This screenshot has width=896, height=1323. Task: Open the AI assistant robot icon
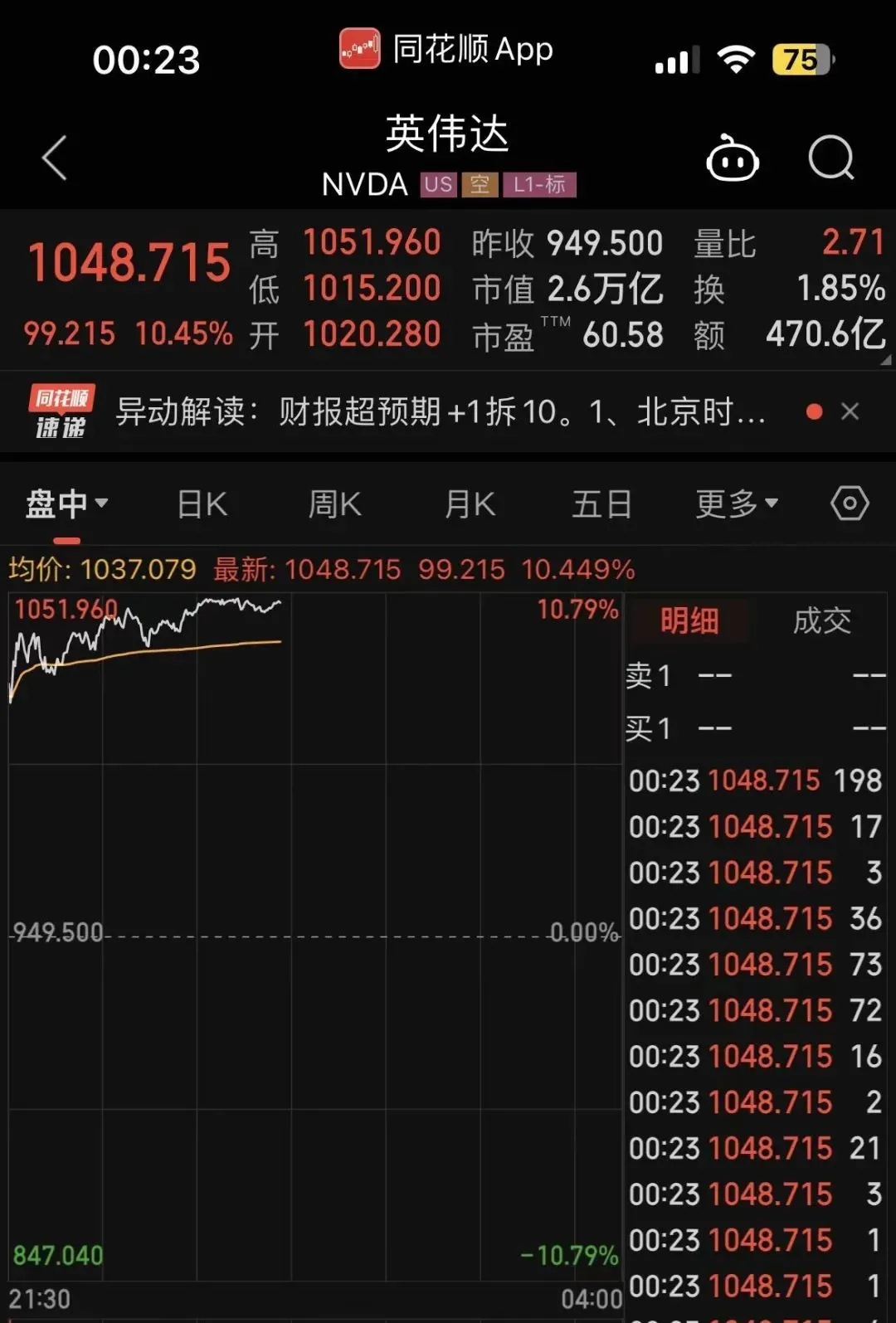tap(732, 158)
